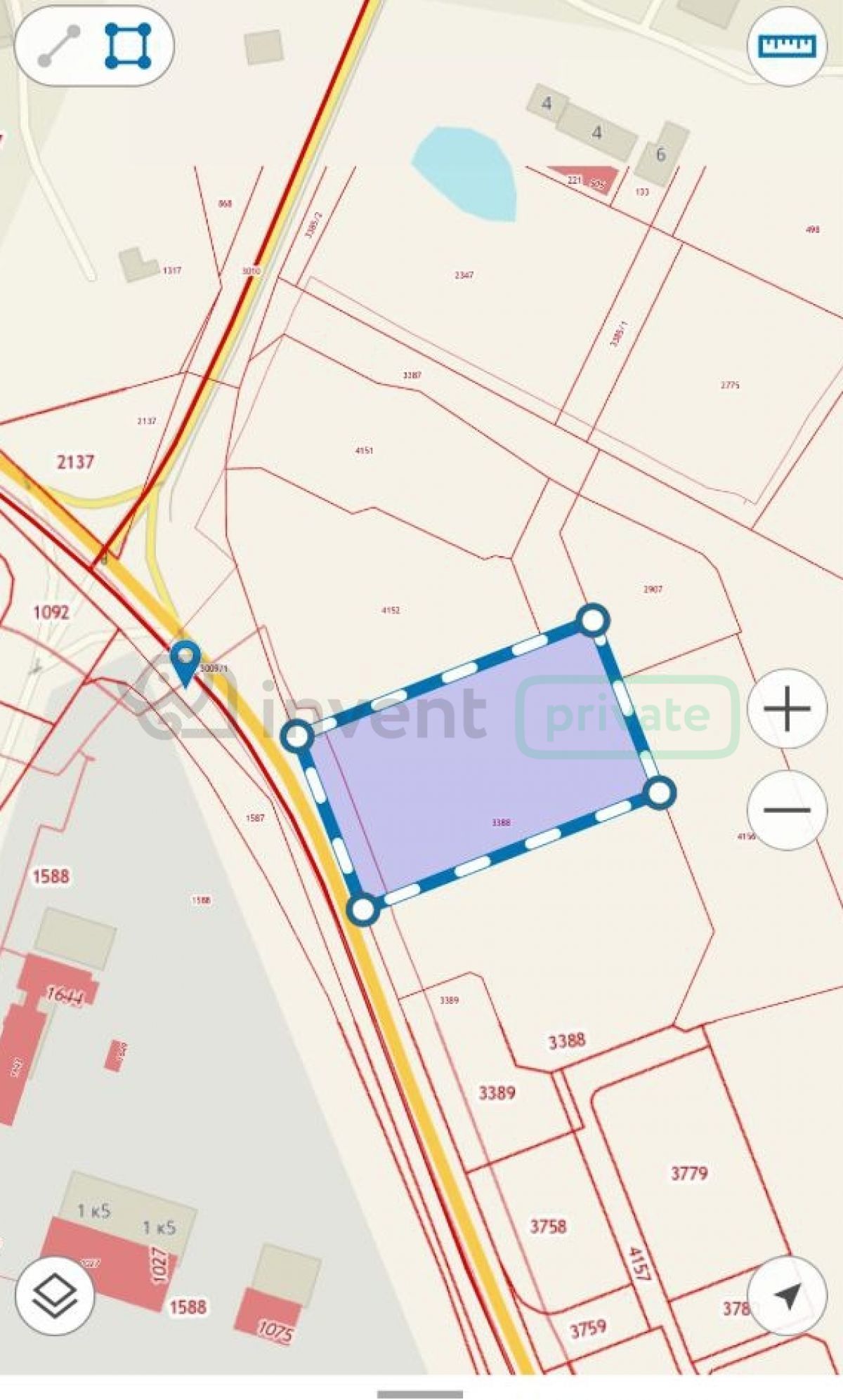Select the polygon area tool
Viewport: 843px width, 1400px height.
[x=128, y=46]
